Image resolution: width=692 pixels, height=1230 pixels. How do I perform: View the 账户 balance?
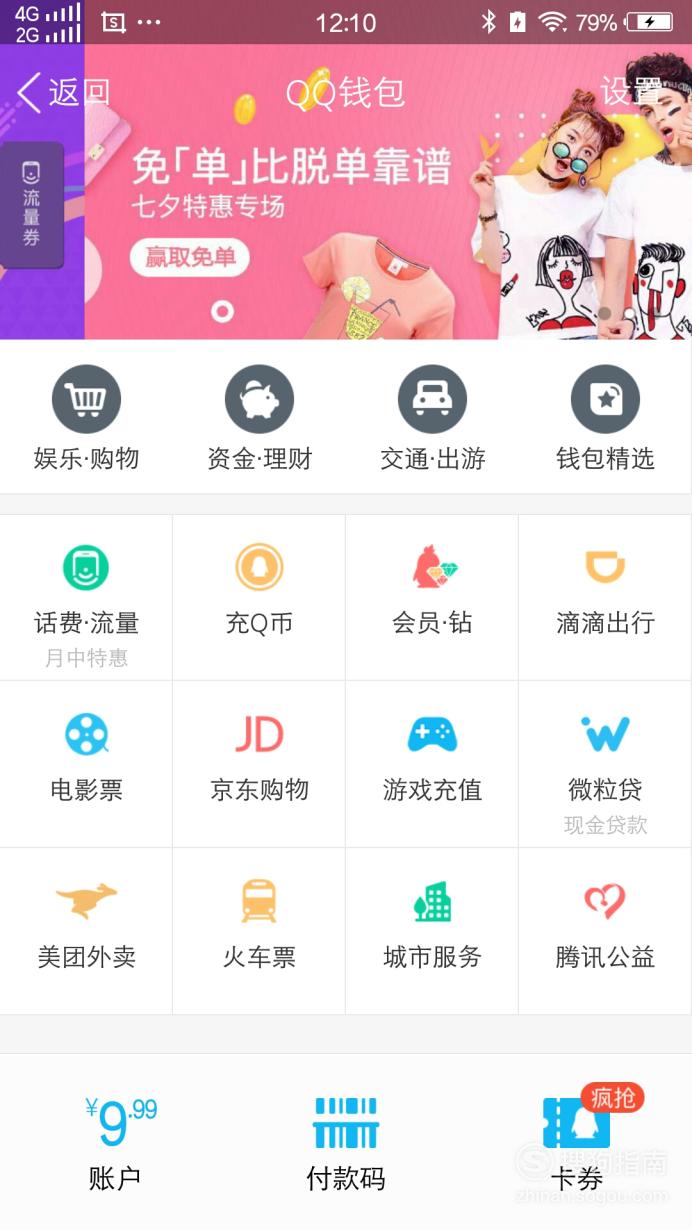115,1144
